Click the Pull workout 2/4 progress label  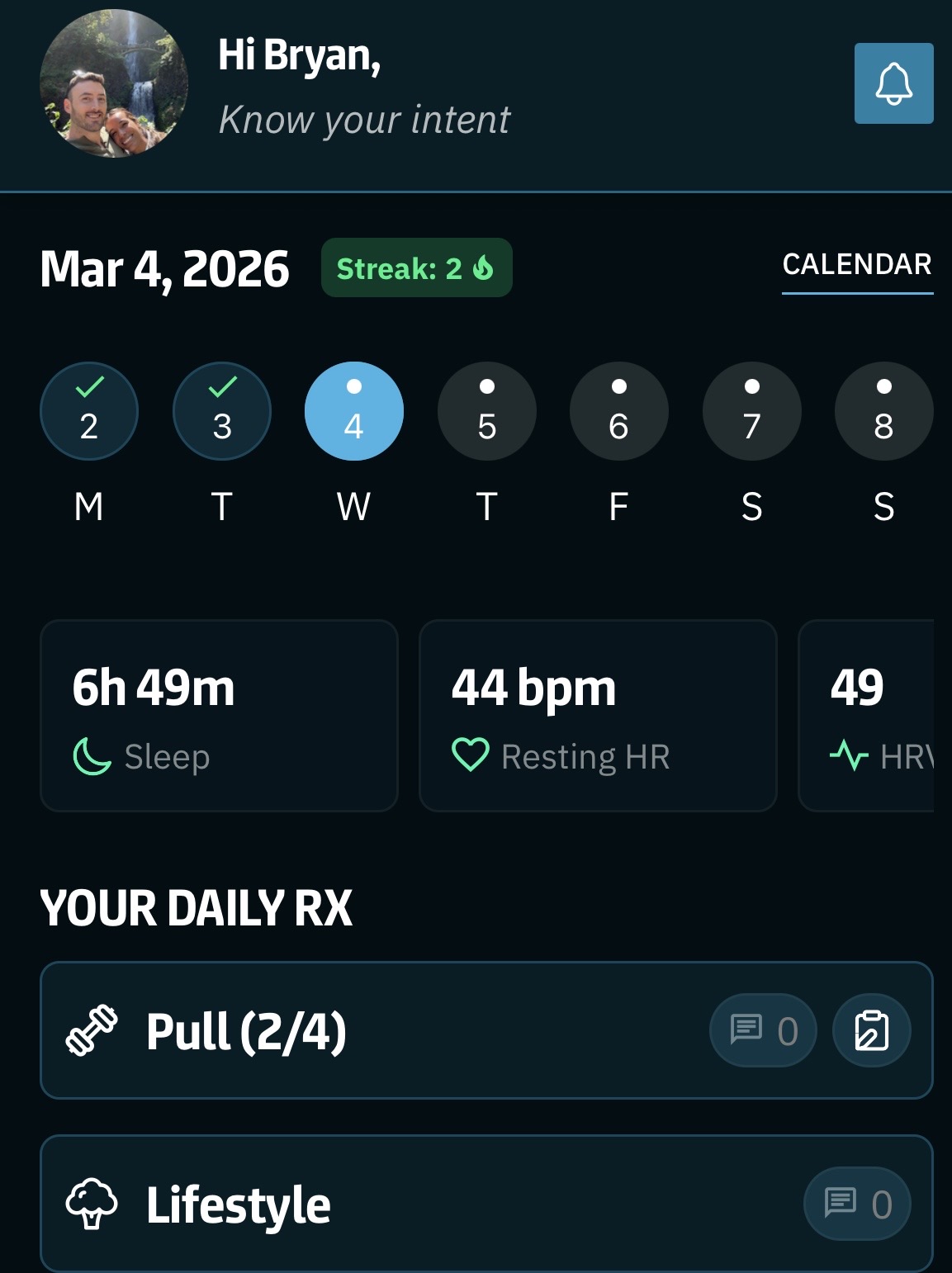click(x=290, y=1029)
